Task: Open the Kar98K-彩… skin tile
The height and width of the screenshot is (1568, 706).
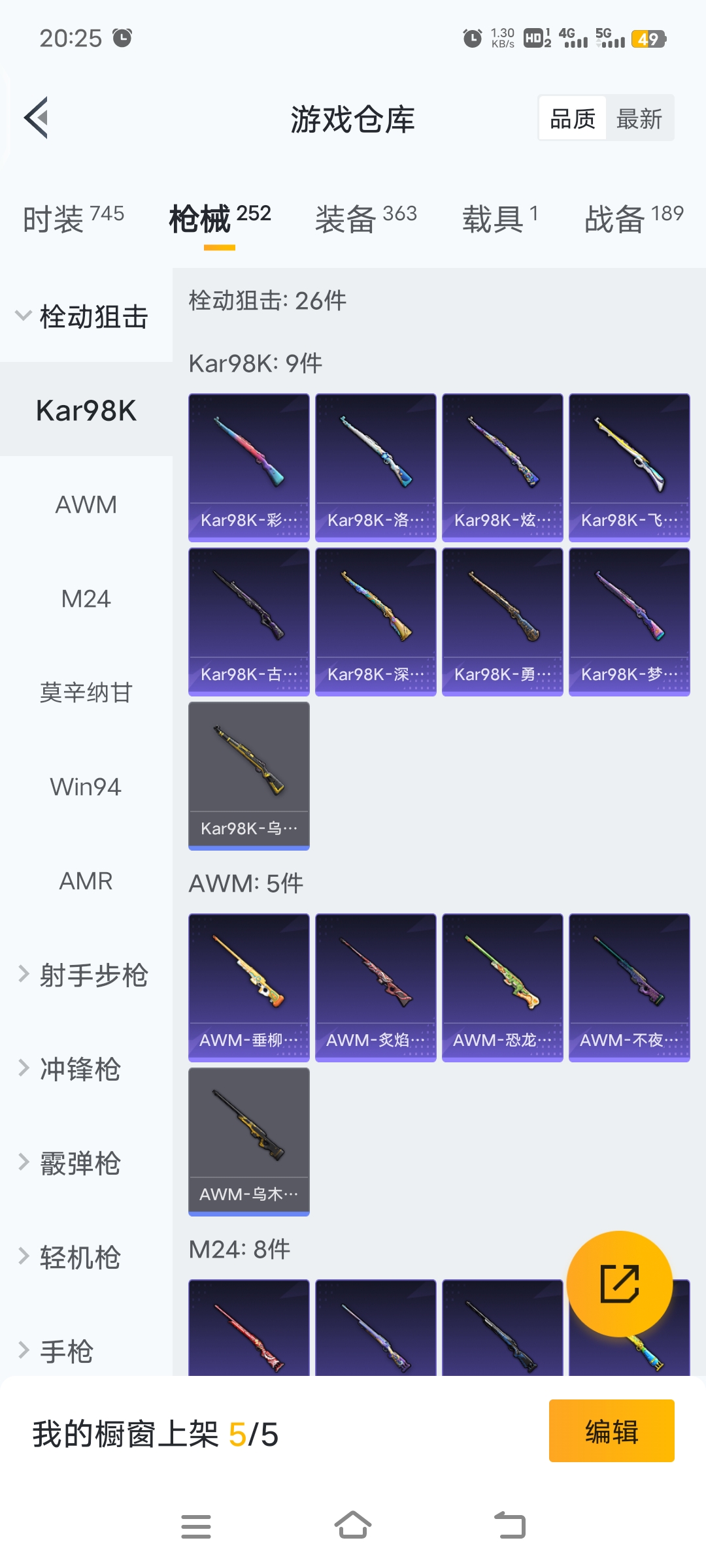Action: click(x=249, y=467)
